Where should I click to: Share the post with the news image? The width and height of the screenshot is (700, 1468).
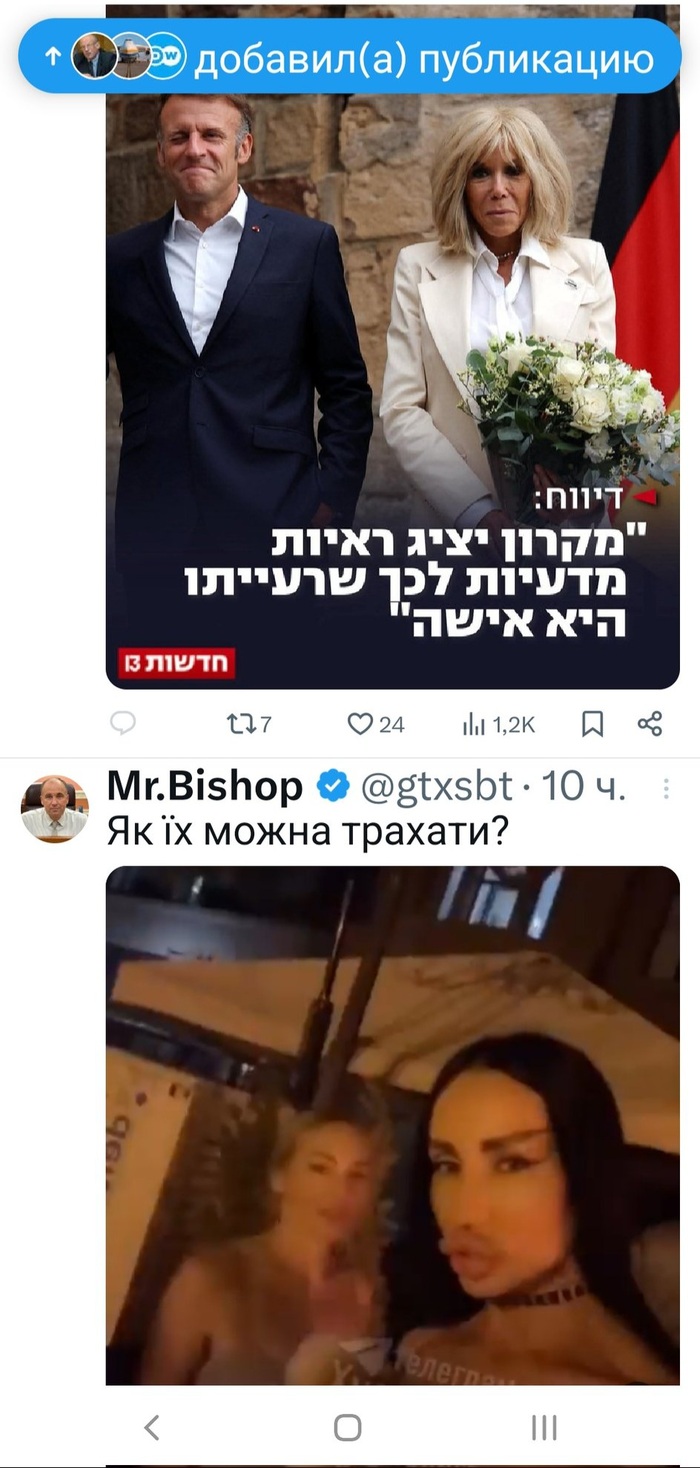[x=650, y=724]
